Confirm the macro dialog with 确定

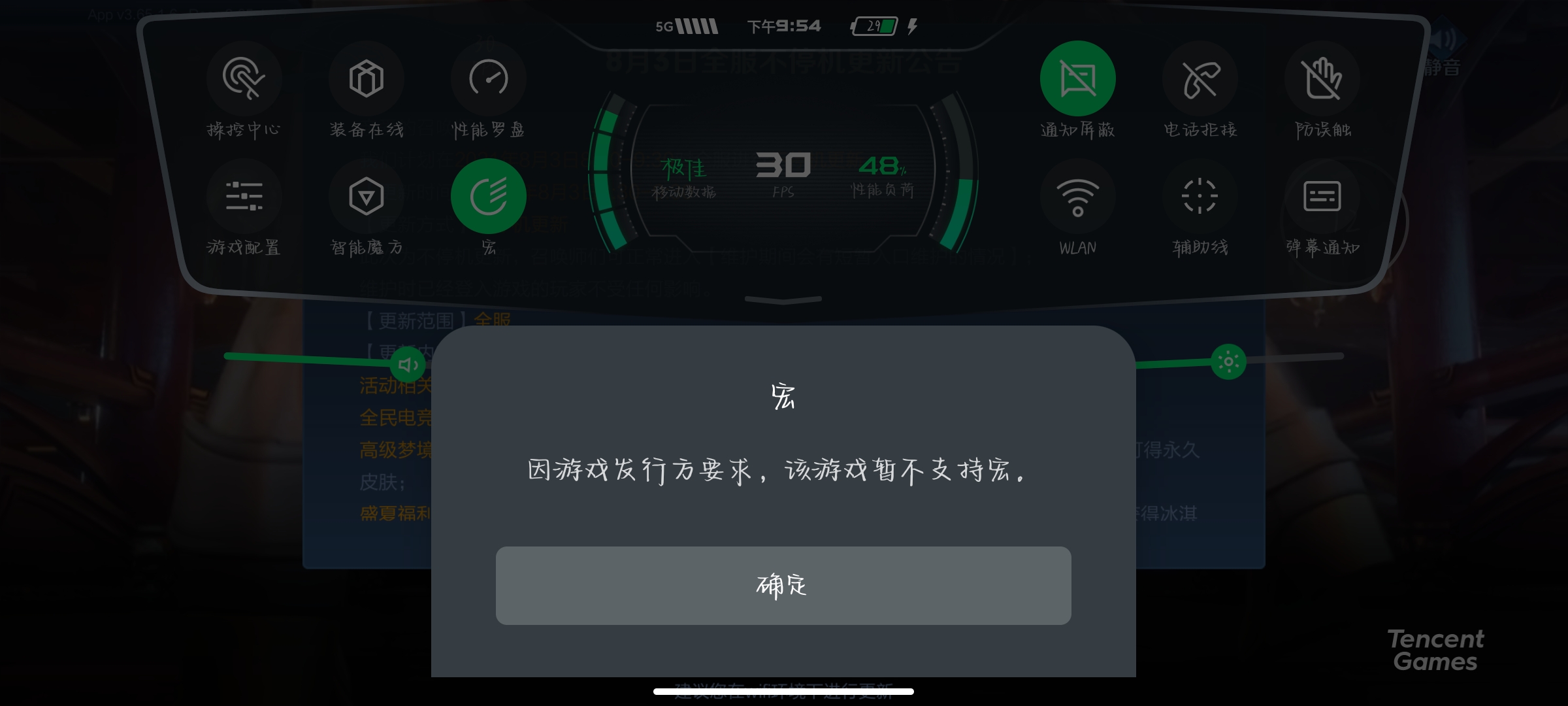tap(783, 585)
